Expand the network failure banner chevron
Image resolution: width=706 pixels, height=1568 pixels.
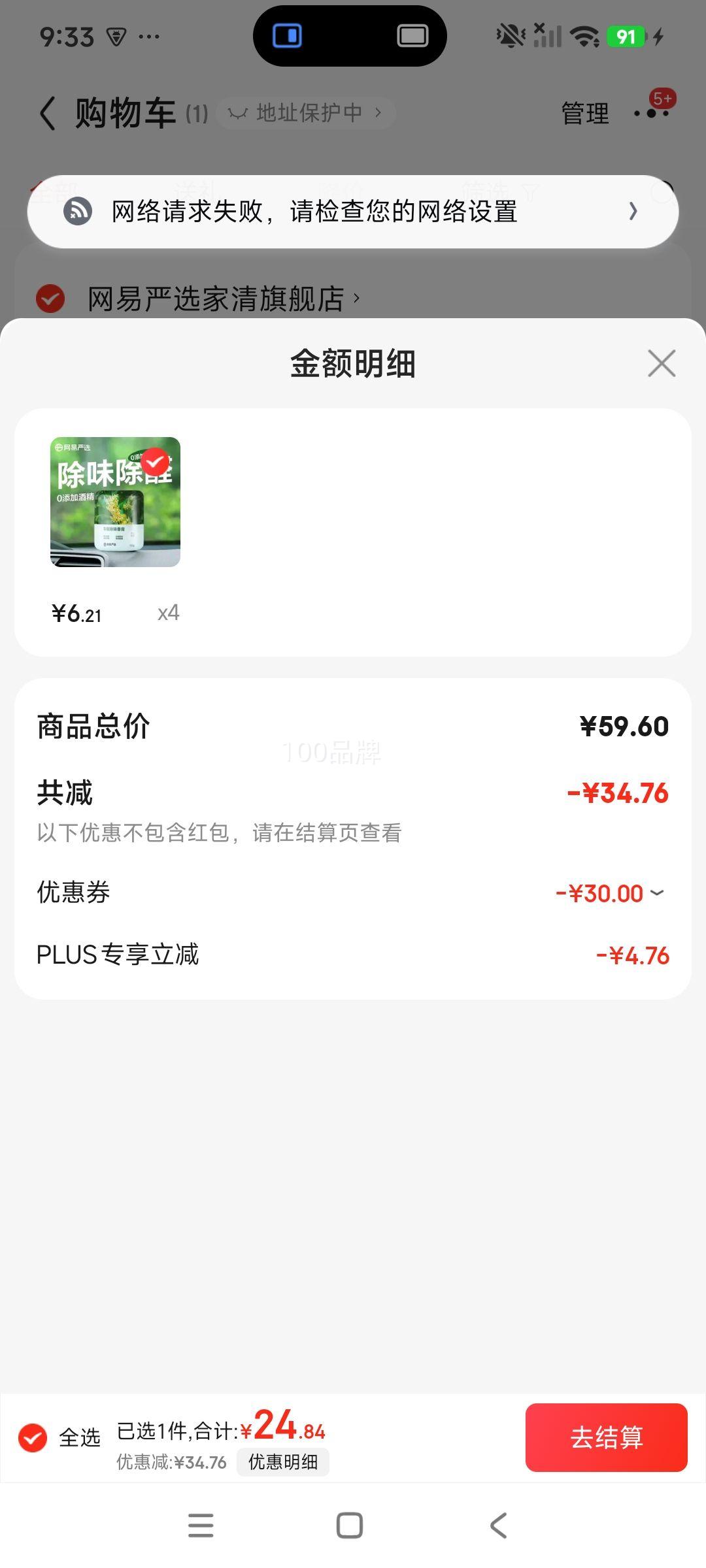632,212
